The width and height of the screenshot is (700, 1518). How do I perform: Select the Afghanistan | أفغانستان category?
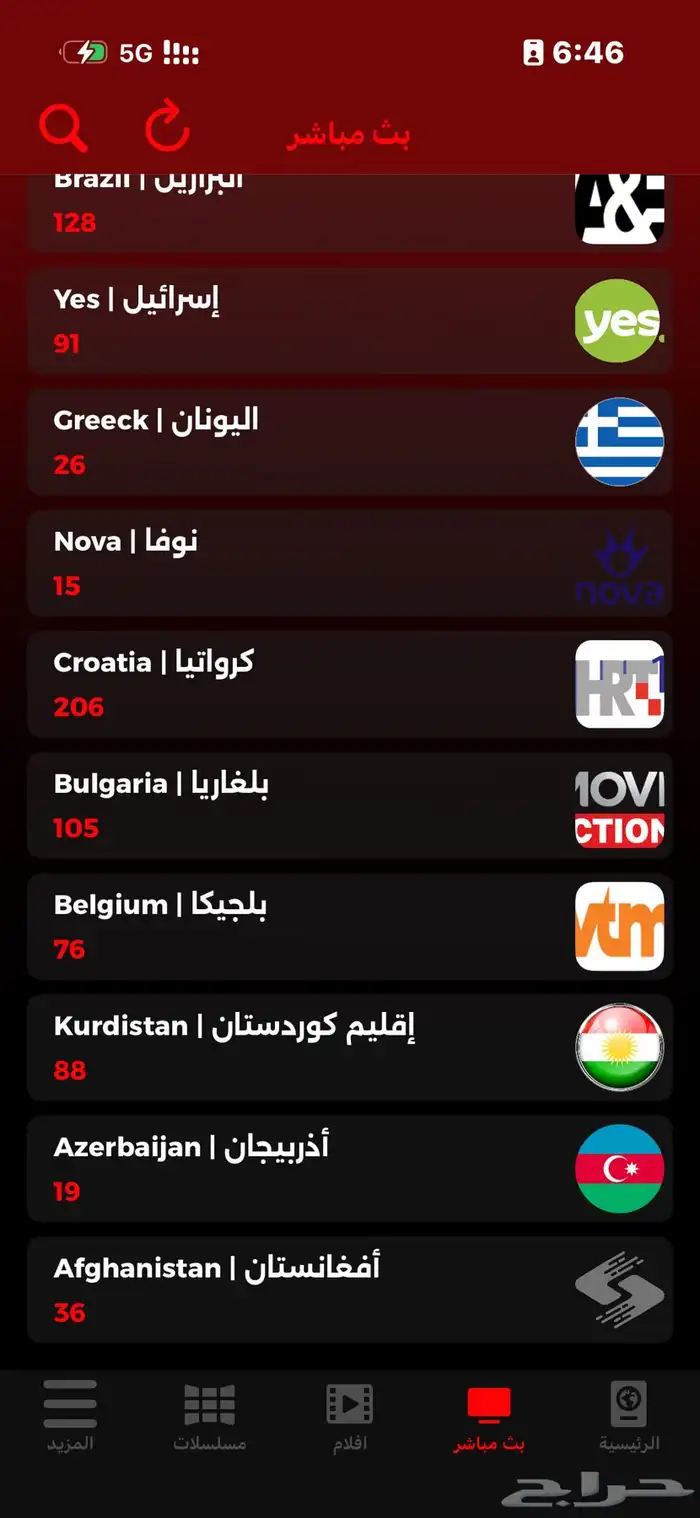click(350, 1289)
